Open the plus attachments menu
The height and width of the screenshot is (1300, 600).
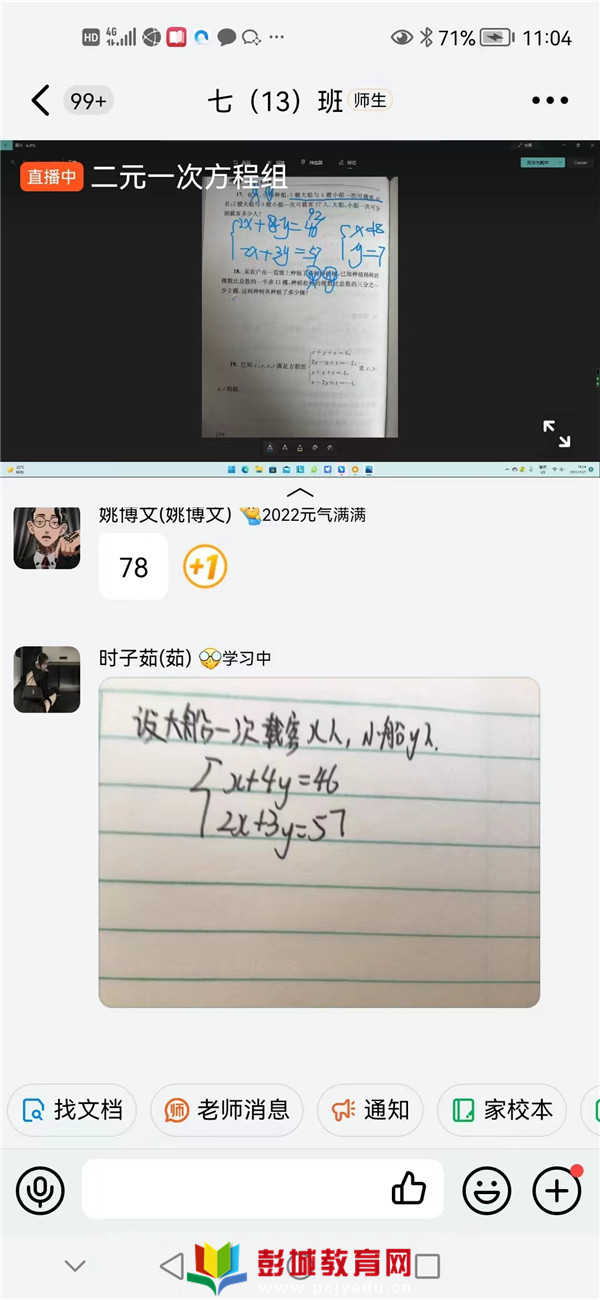coord(557,1190)
